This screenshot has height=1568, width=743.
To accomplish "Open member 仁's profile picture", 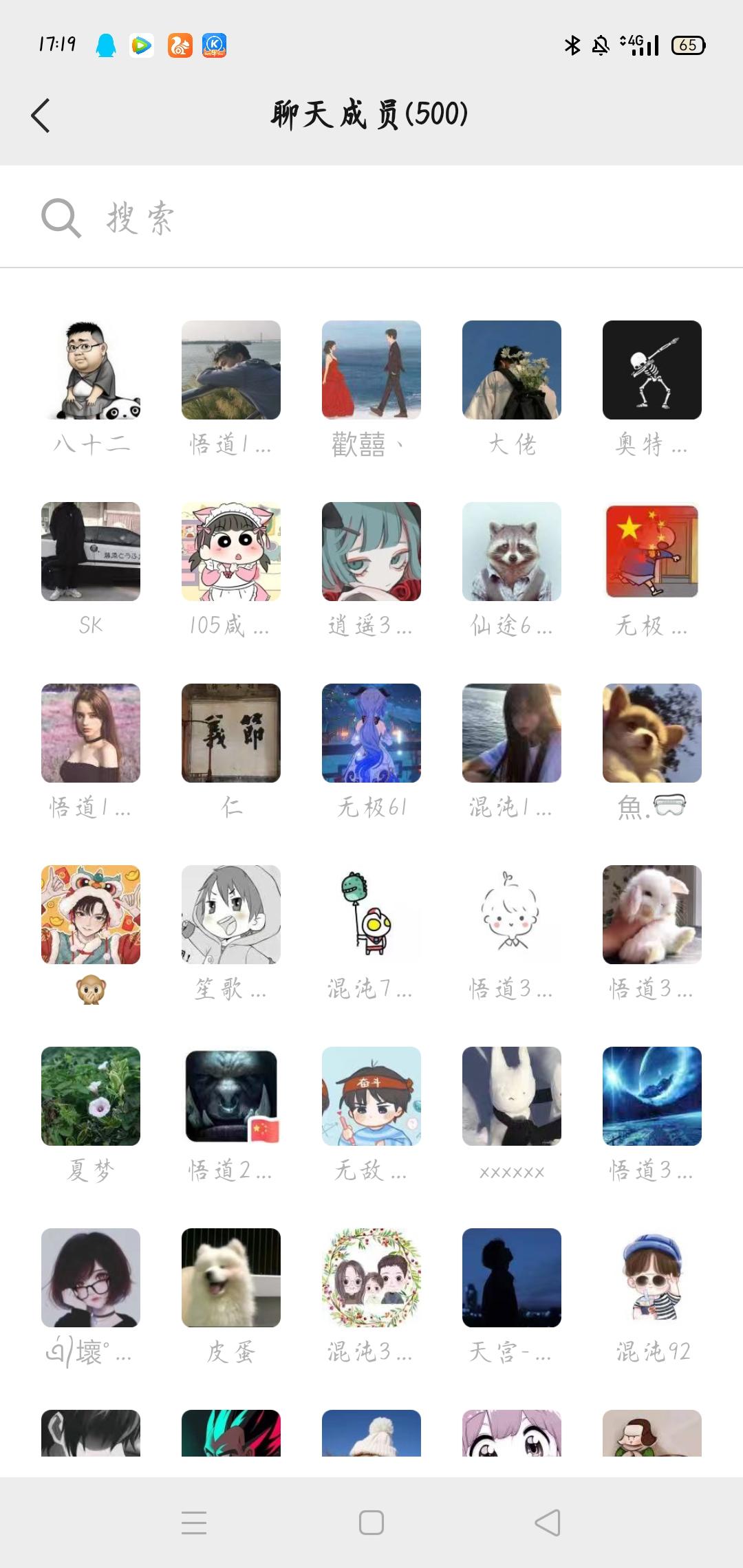I will [230, 732].
